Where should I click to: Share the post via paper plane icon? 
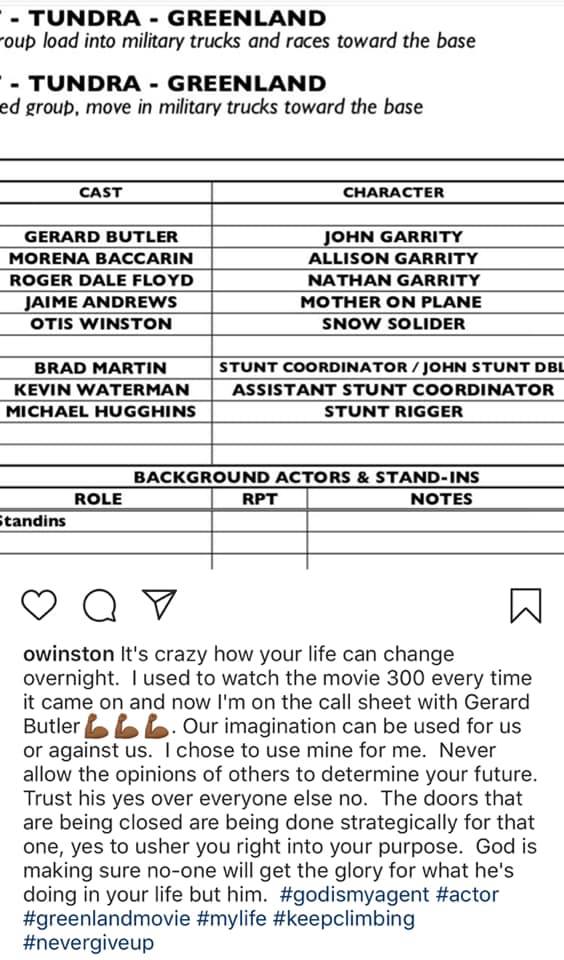click(159, 604)
